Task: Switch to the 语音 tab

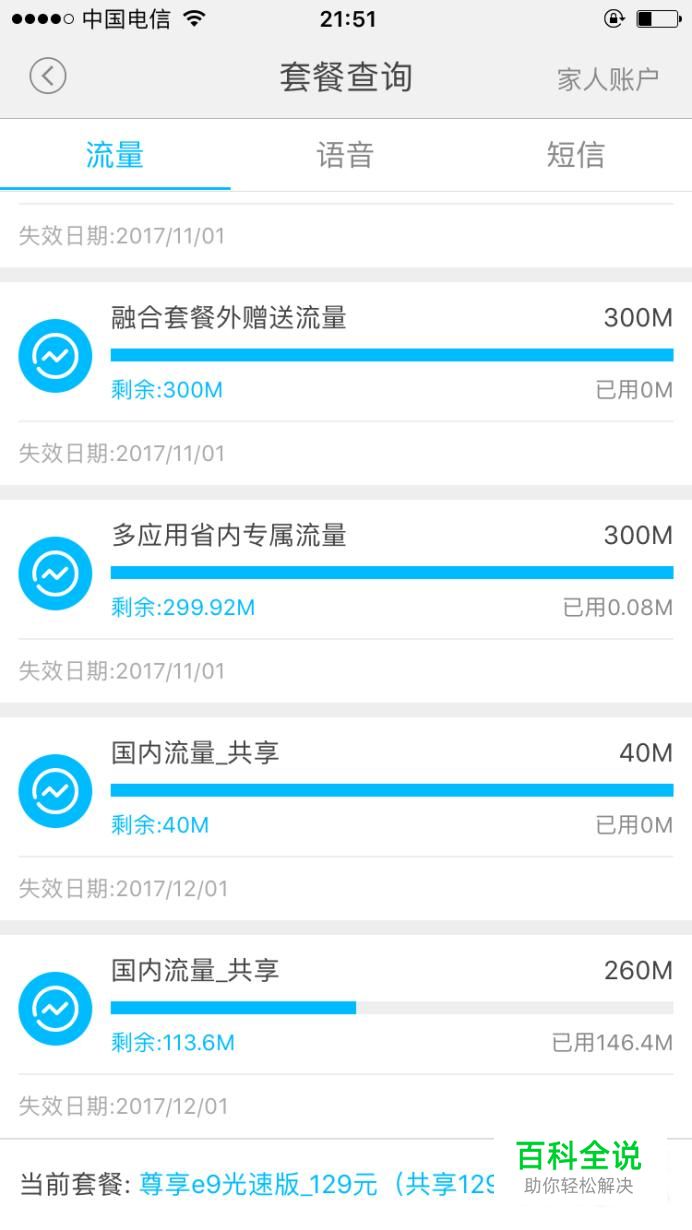Action: pos(345,155)
